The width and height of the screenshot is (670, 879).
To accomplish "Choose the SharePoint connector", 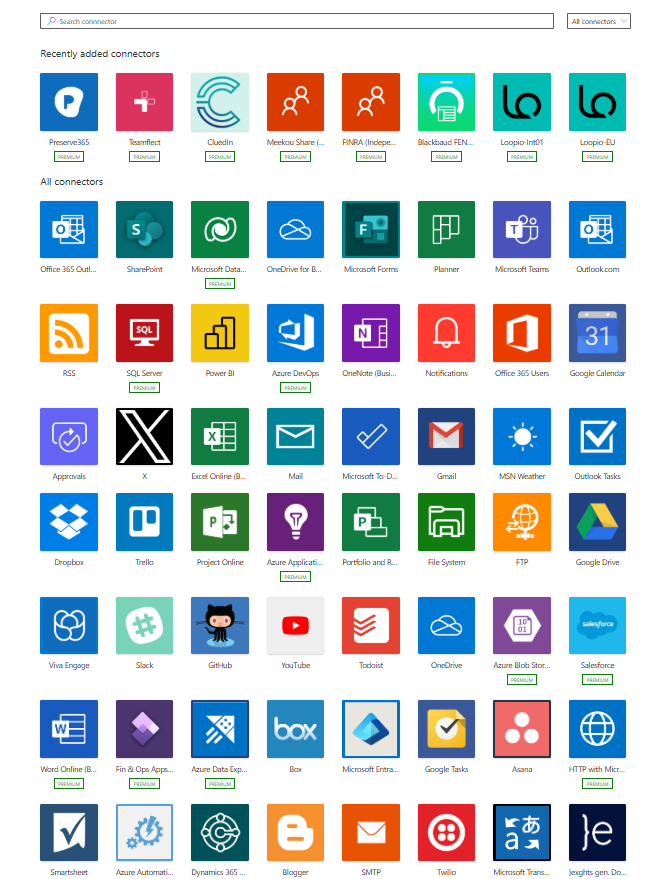I will 145,230.
